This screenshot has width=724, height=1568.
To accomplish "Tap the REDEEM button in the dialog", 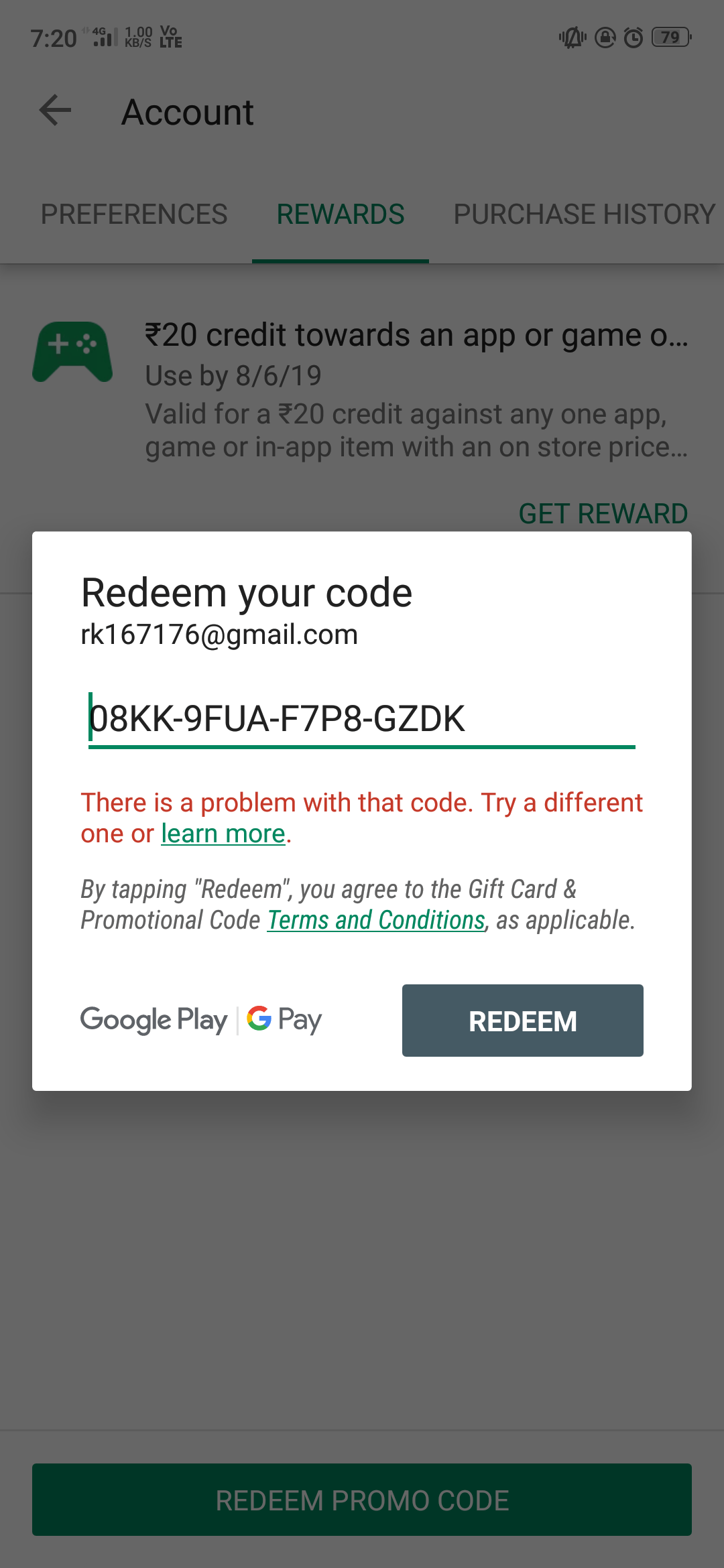I will click(x=522, y=1021).
